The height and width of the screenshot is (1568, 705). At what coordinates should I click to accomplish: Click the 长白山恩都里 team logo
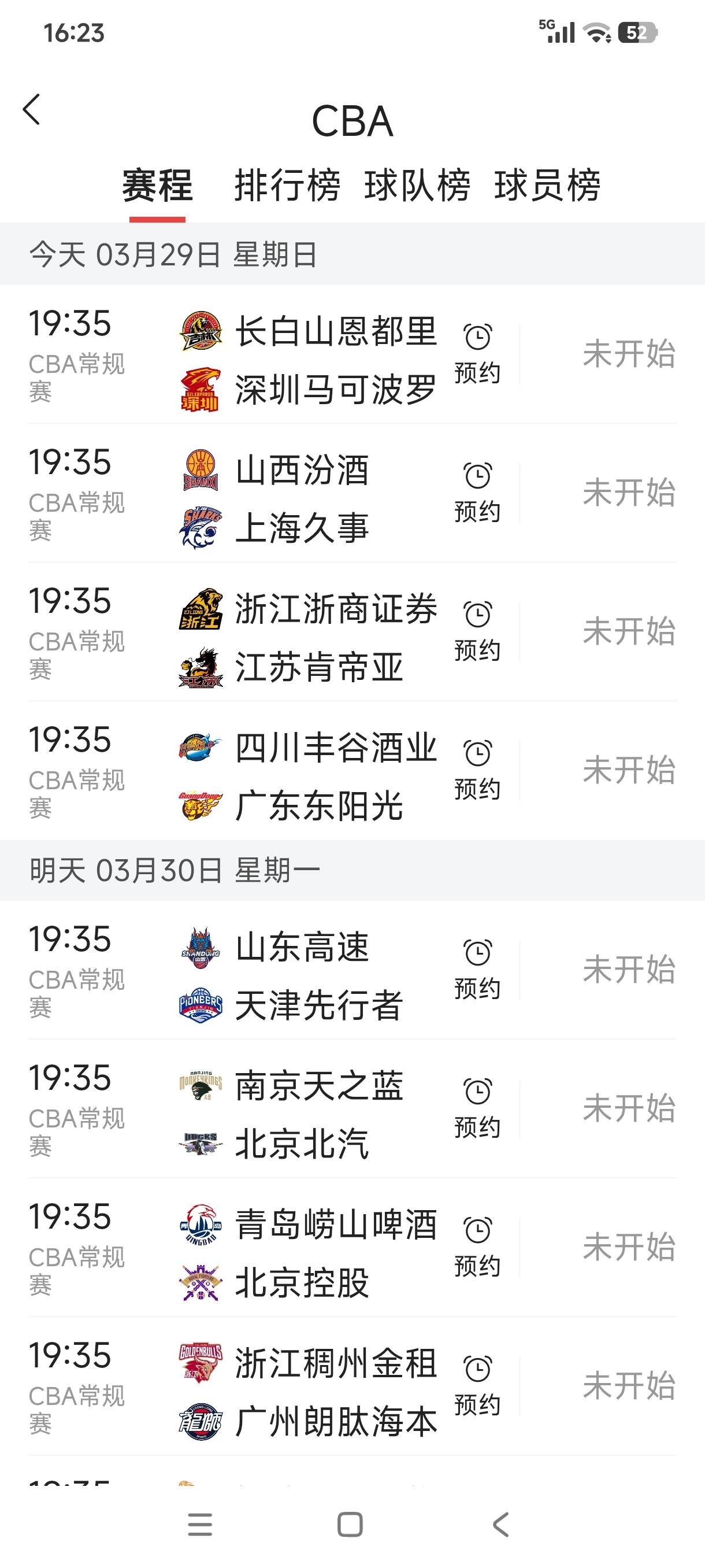201,332
